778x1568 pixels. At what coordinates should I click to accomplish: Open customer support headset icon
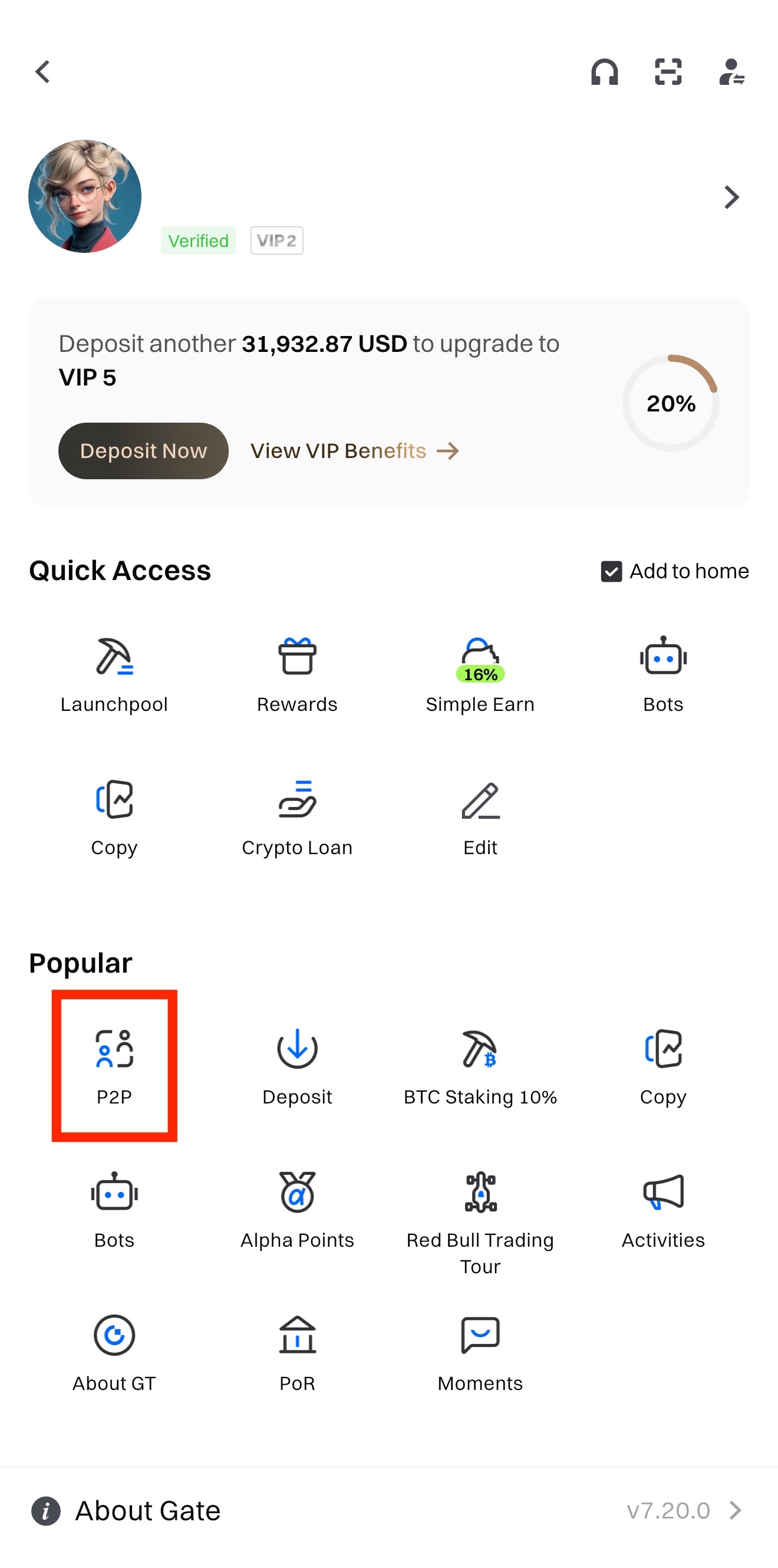point(604,72)
